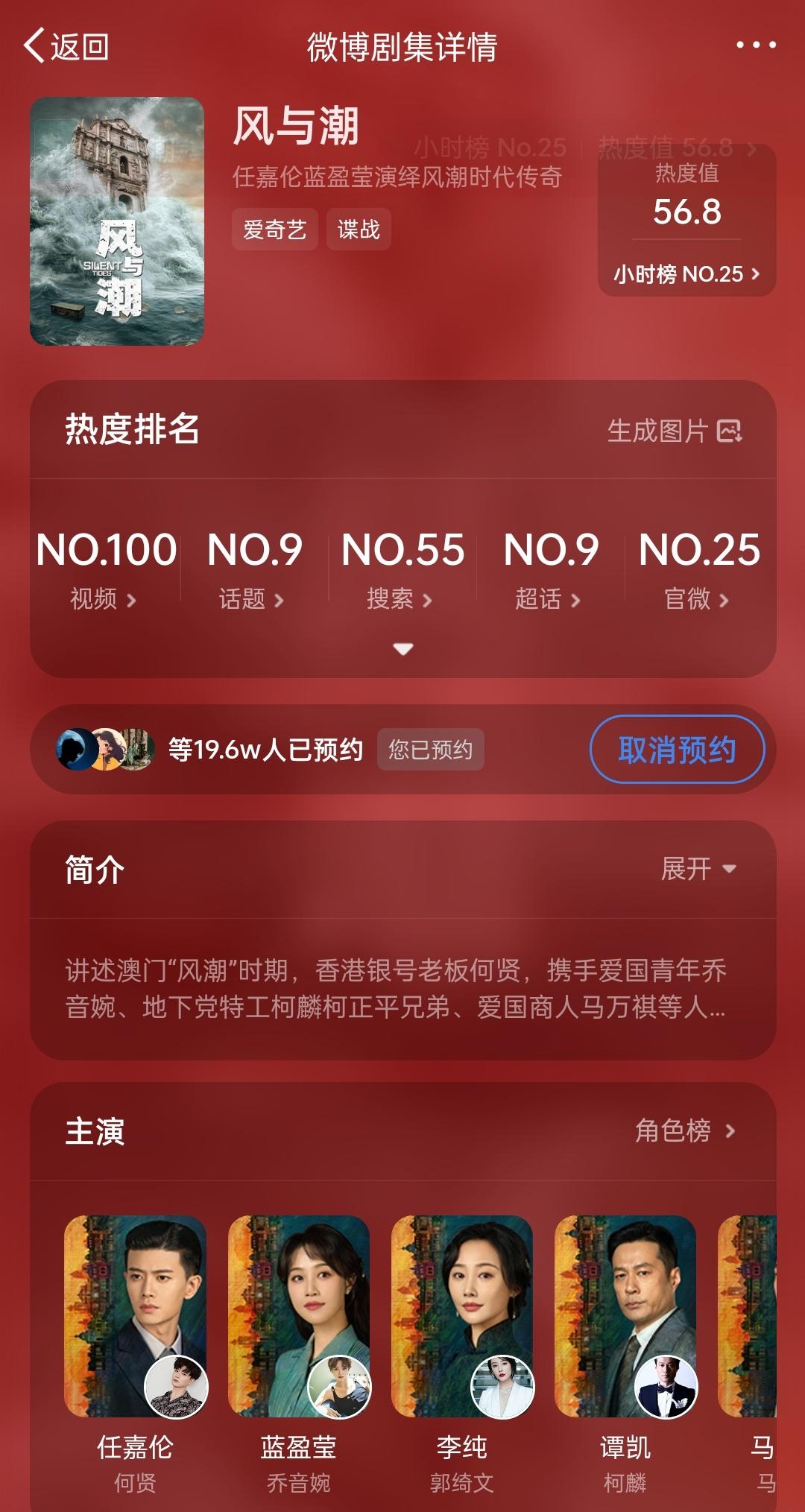Open the 视频 NO.100 ranking
Screen dimensions: 805x1512
[x=104, y=569]
